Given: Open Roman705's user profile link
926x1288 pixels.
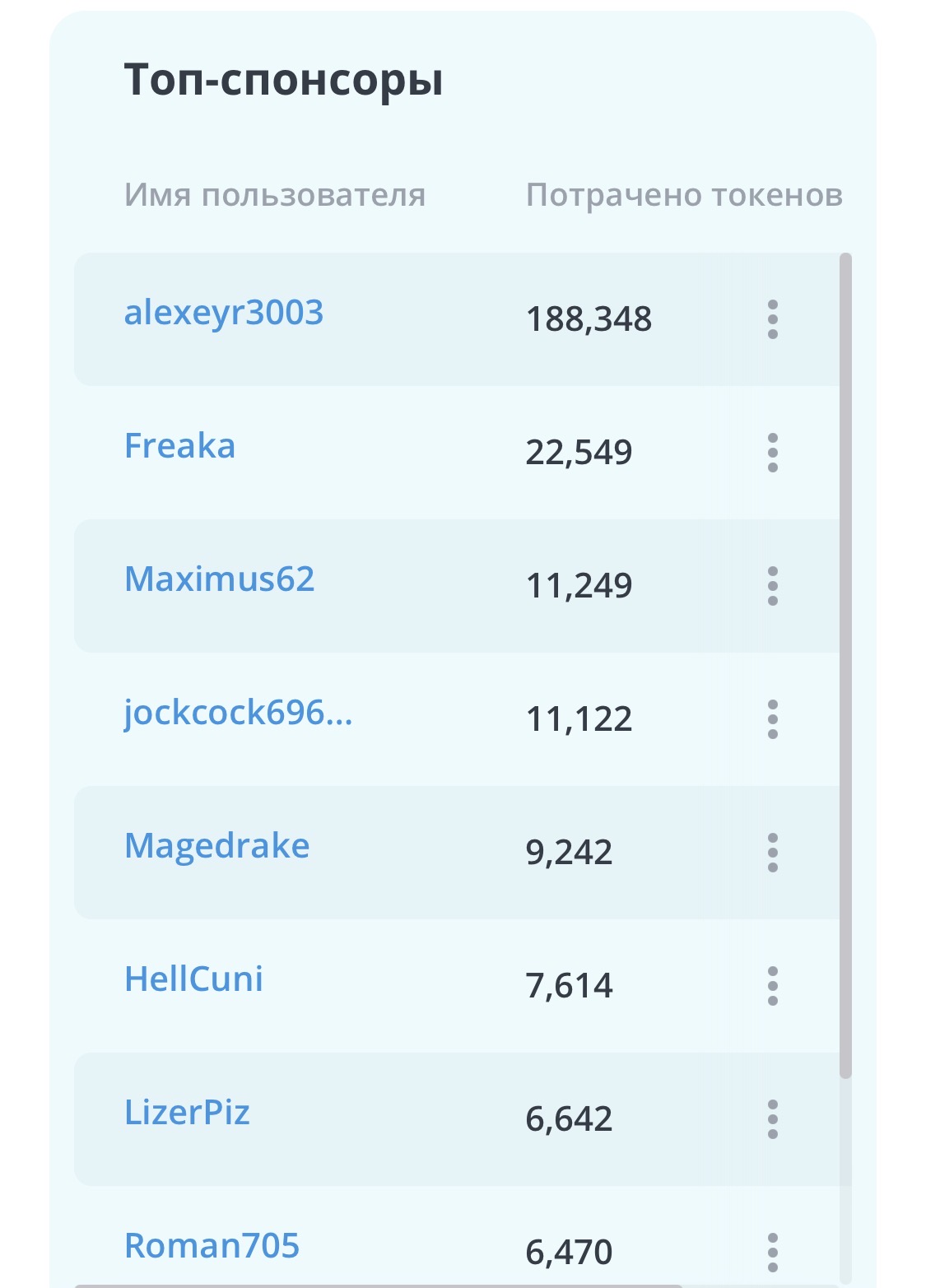Looking at the screenshot, I should (212, 1246).
